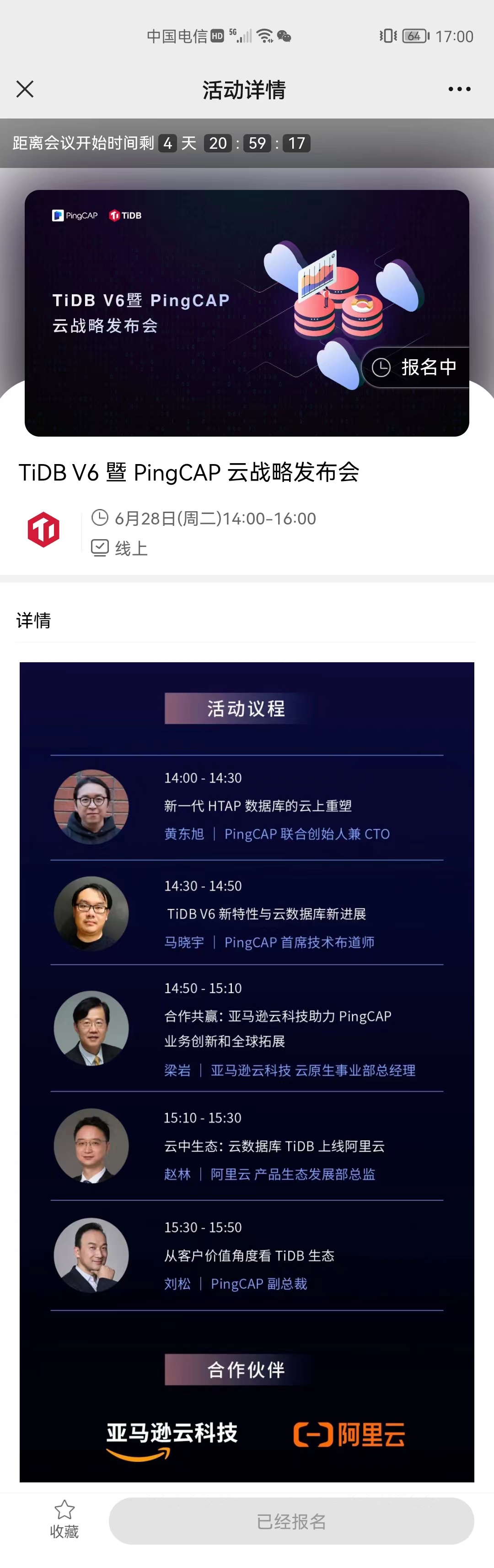Open the TiDB organizer logo
The width and height of the screenshot is (494, 1568).
pyautogui.click(x=44, y=530)
